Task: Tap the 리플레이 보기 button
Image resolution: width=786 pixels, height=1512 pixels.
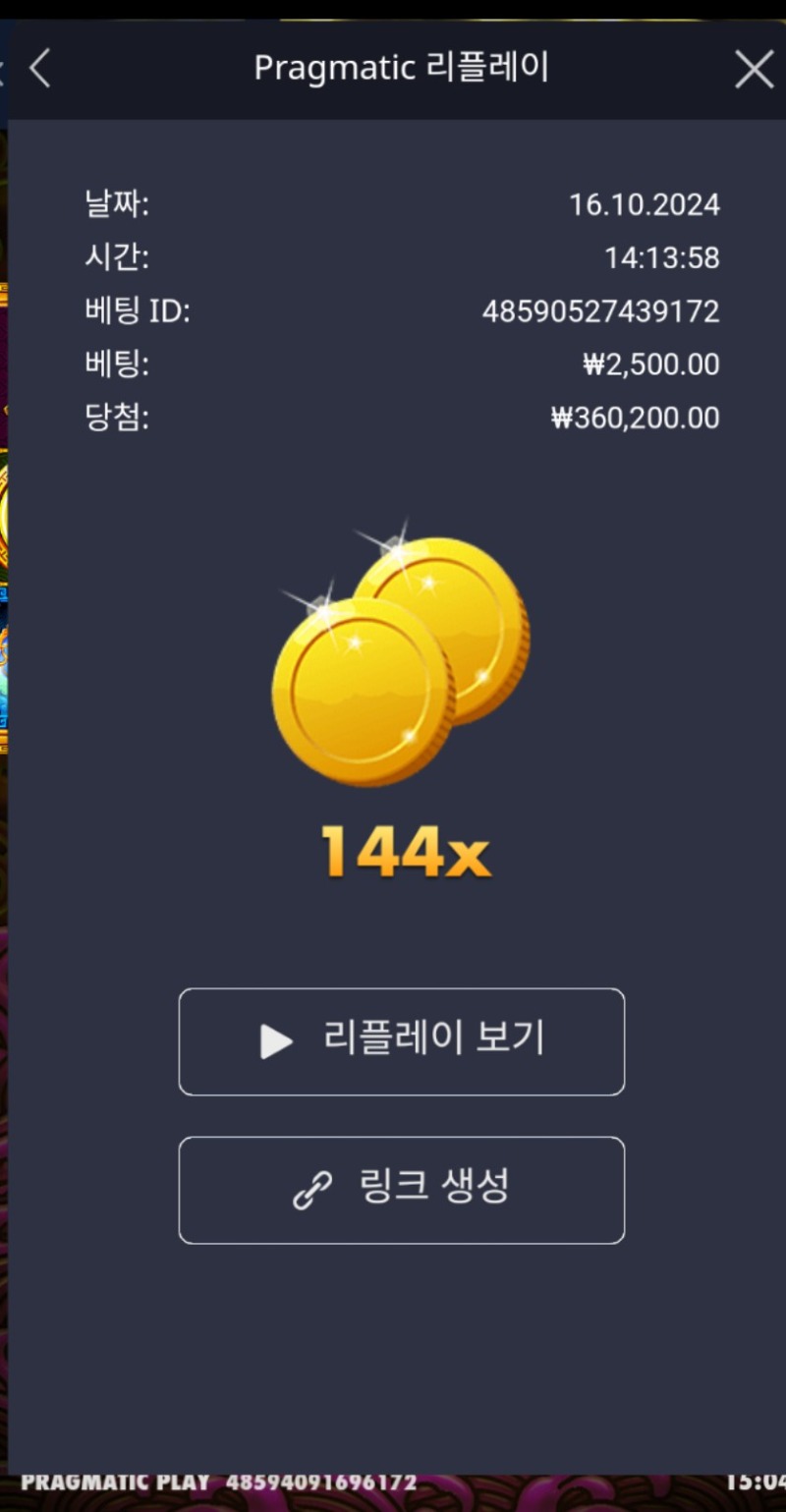Action: [401, 1041]
